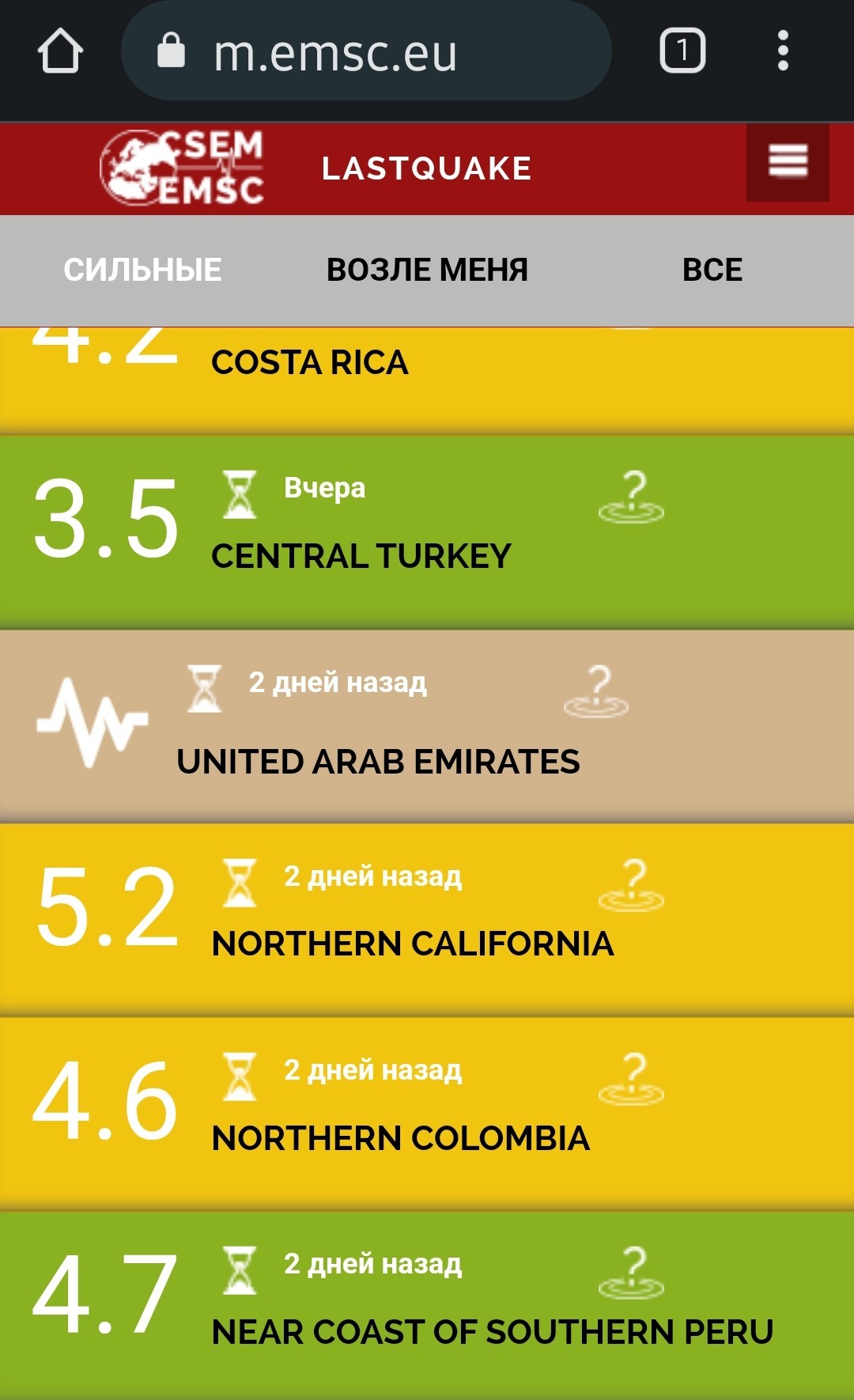
Task: Open the 5.2 Northern California earthquake
Action: [x=427, y=919]
